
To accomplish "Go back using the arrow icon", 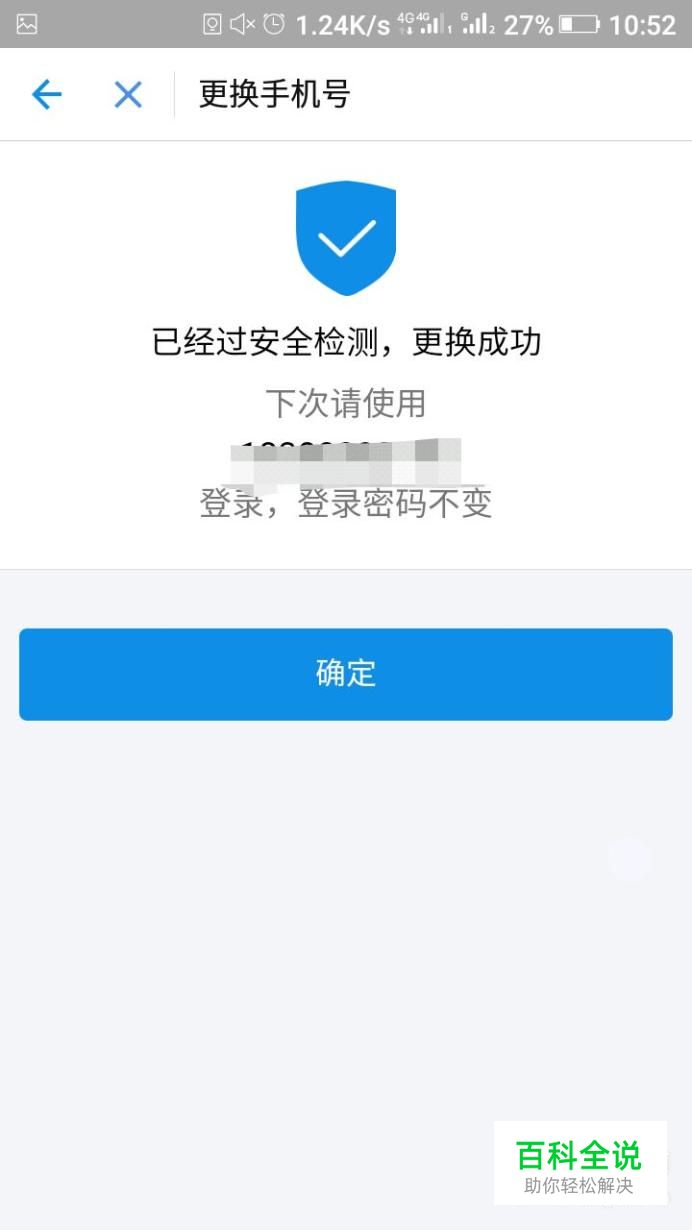I will [46, 95].
